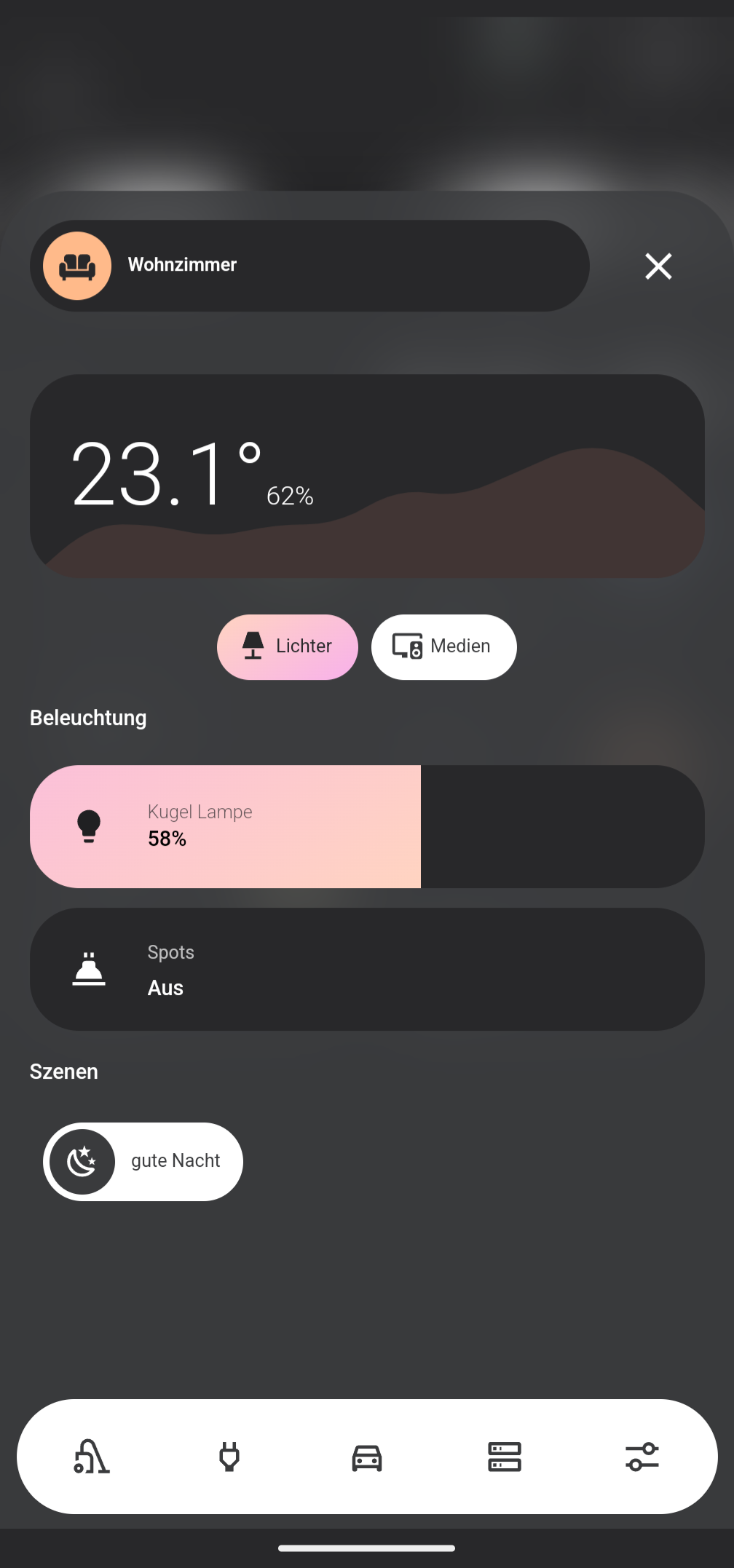The width and height of the screenshot is (734, 1568).
Task: Open the power plug view
Action: point(229,1457)
